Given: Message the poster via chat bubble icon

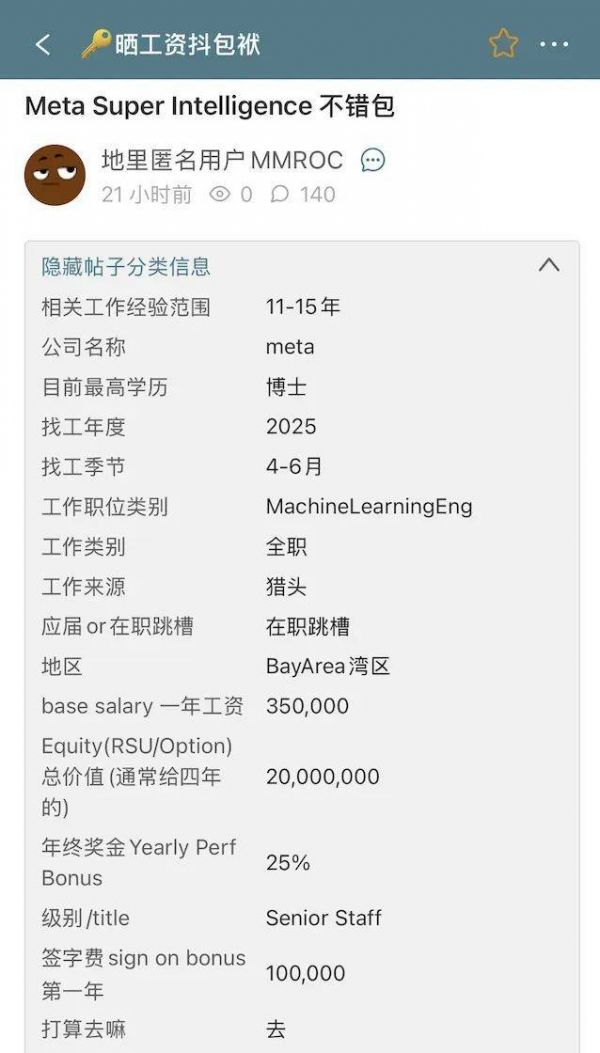Looking at the screenshot, I should coord(373,160).
